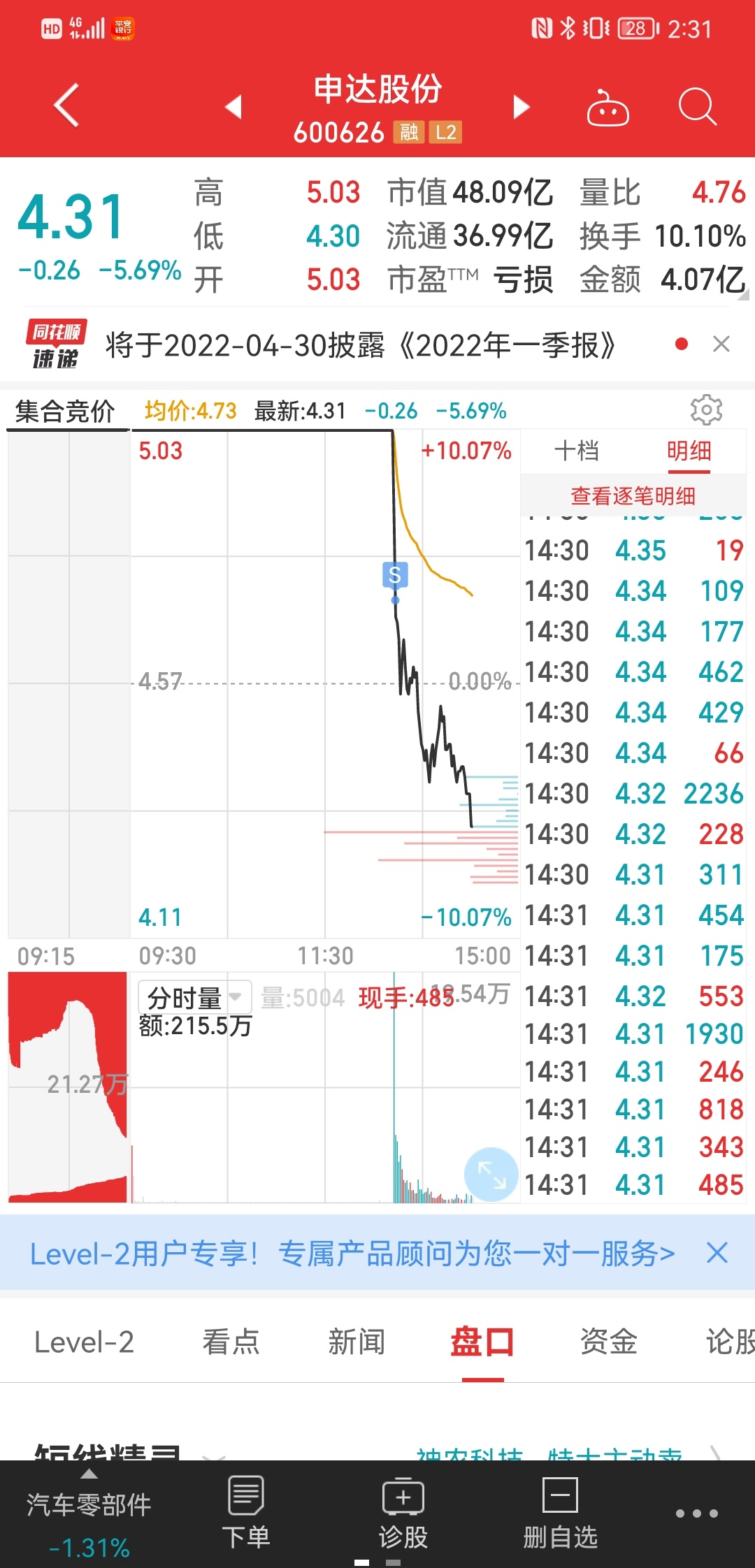Switch to the next stock
The width and height of the screenshot is (755, 1568).
tap(522, 107)
